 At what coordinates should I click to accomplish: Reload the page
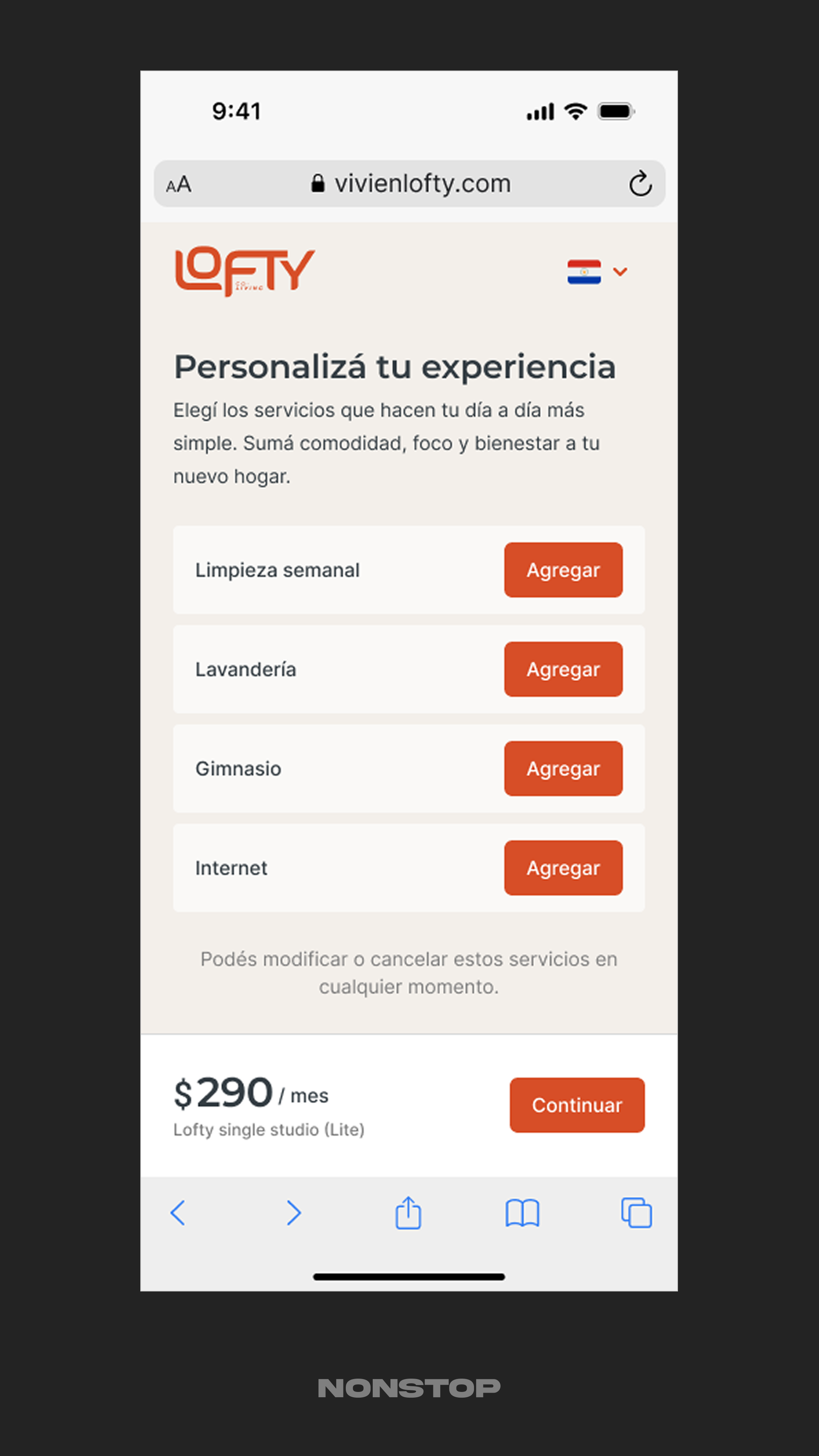pos(640,184)
